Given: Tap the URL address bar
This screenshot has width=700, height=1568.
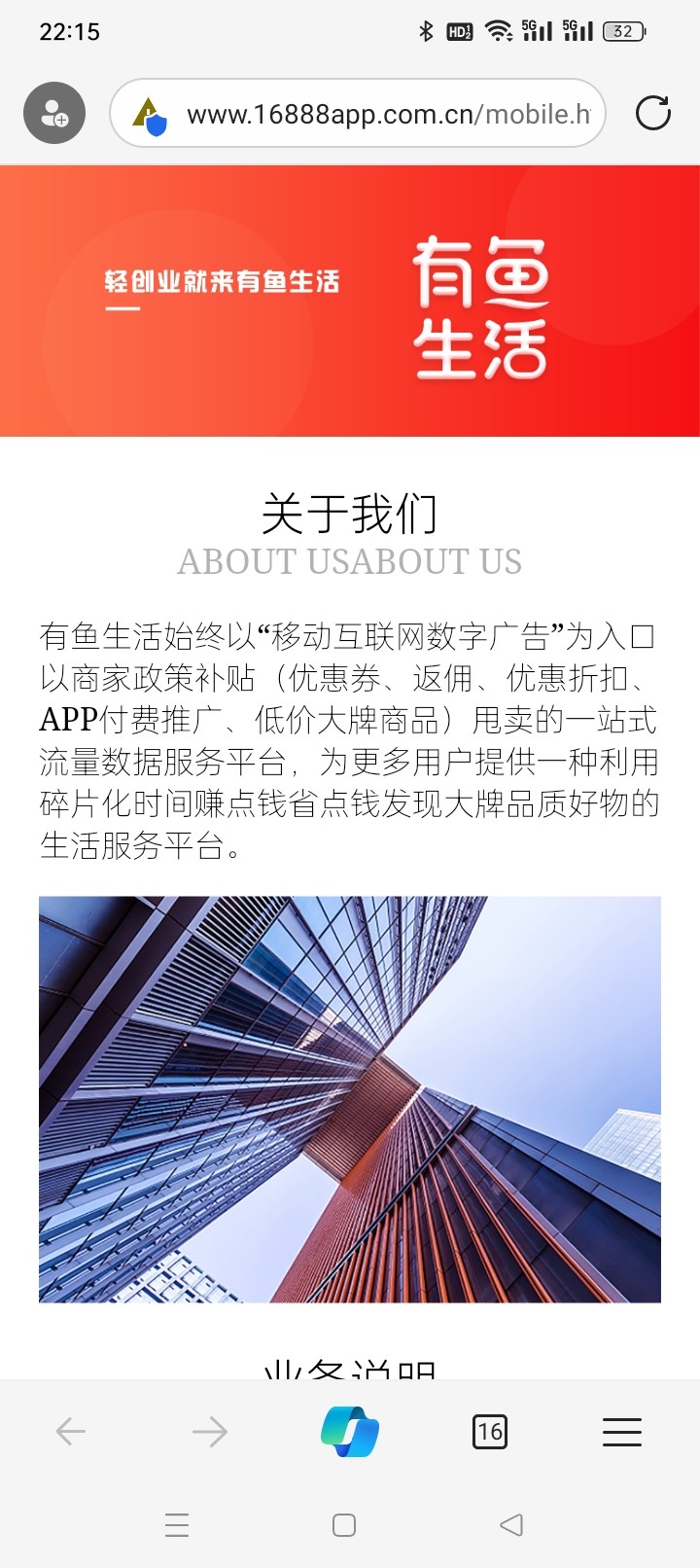Looking at the screenshot, I should tap(387, 115).
